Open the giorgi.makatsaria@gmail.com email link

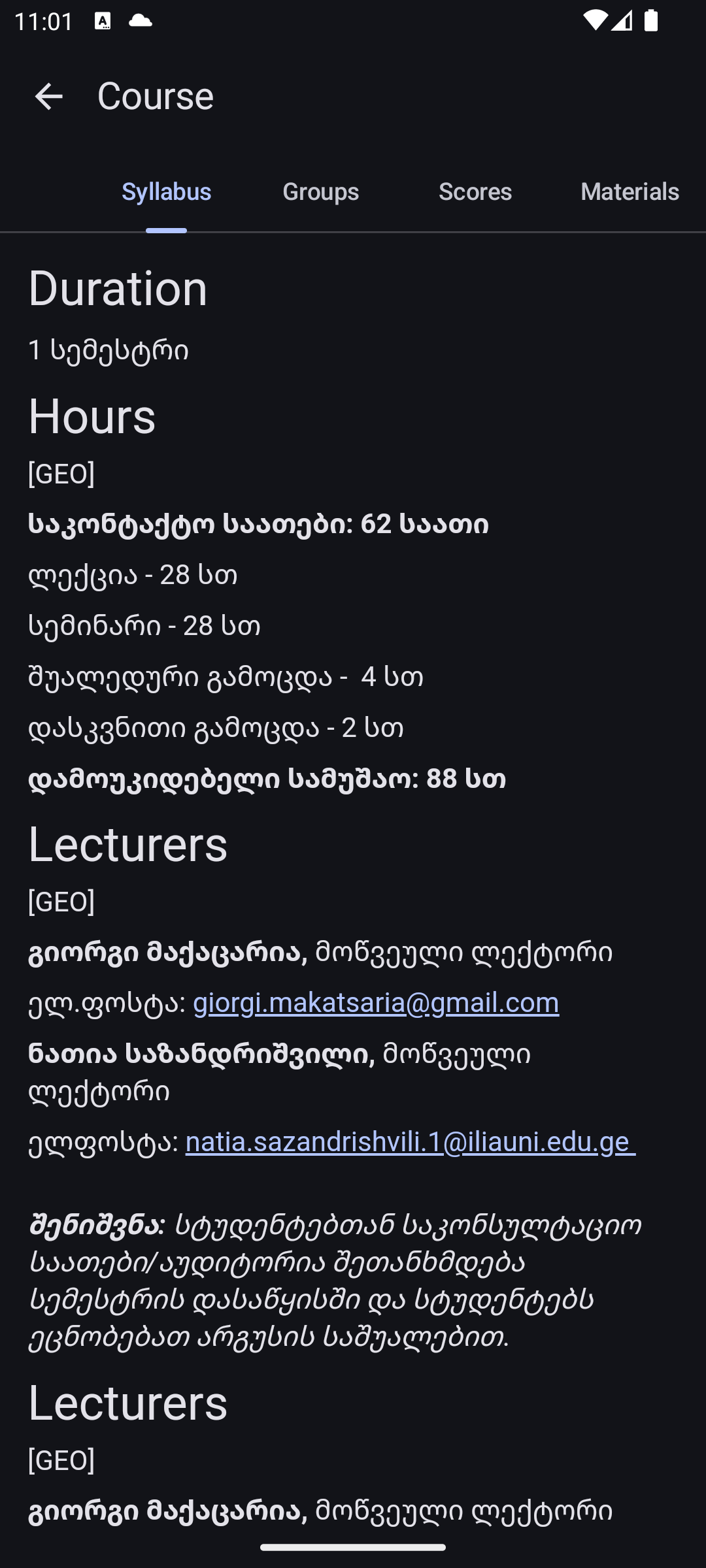click(x=376, y=1003)
